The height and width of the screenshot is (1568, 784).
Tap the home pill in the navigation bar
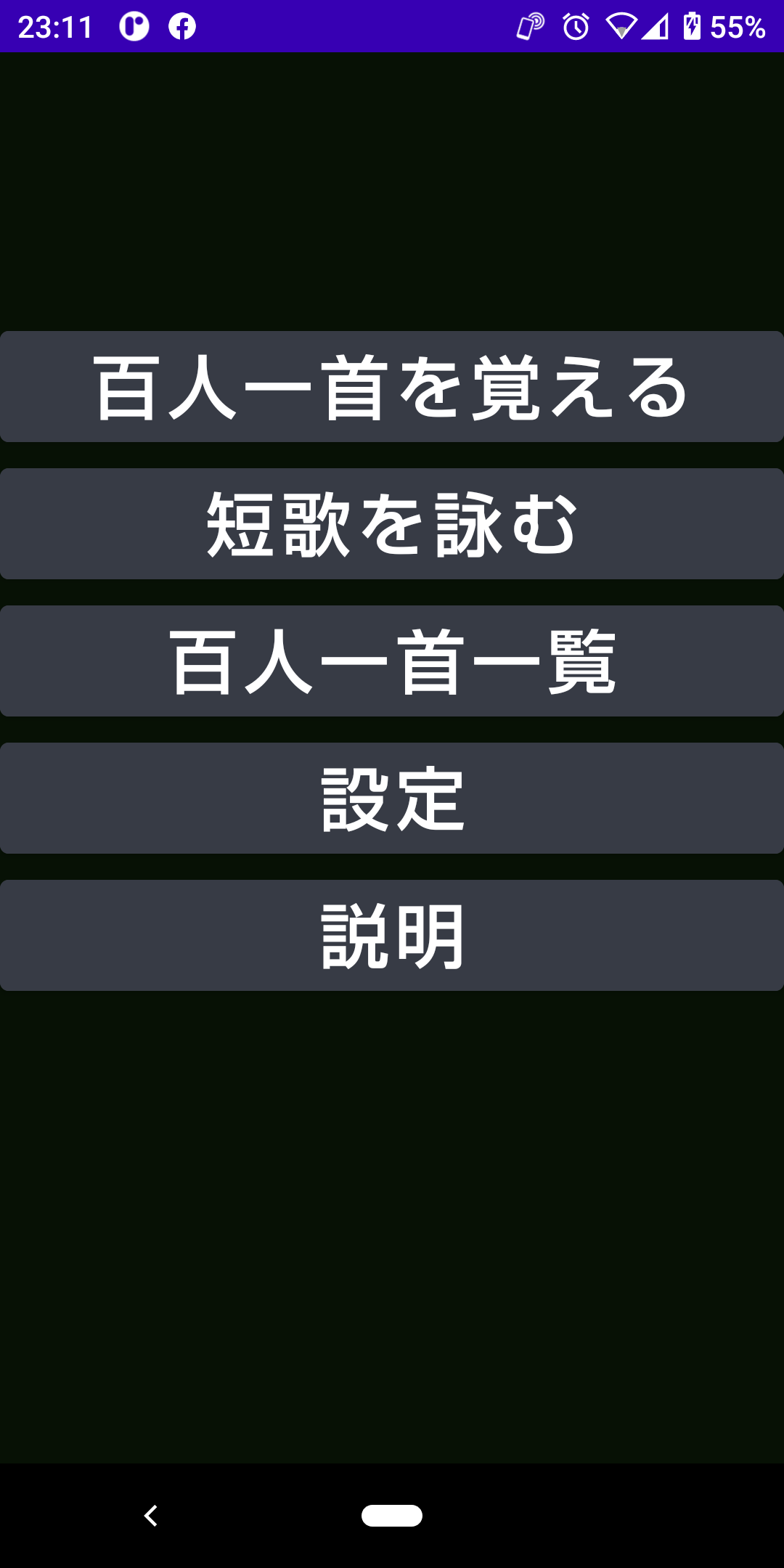tap(392, 1516)
